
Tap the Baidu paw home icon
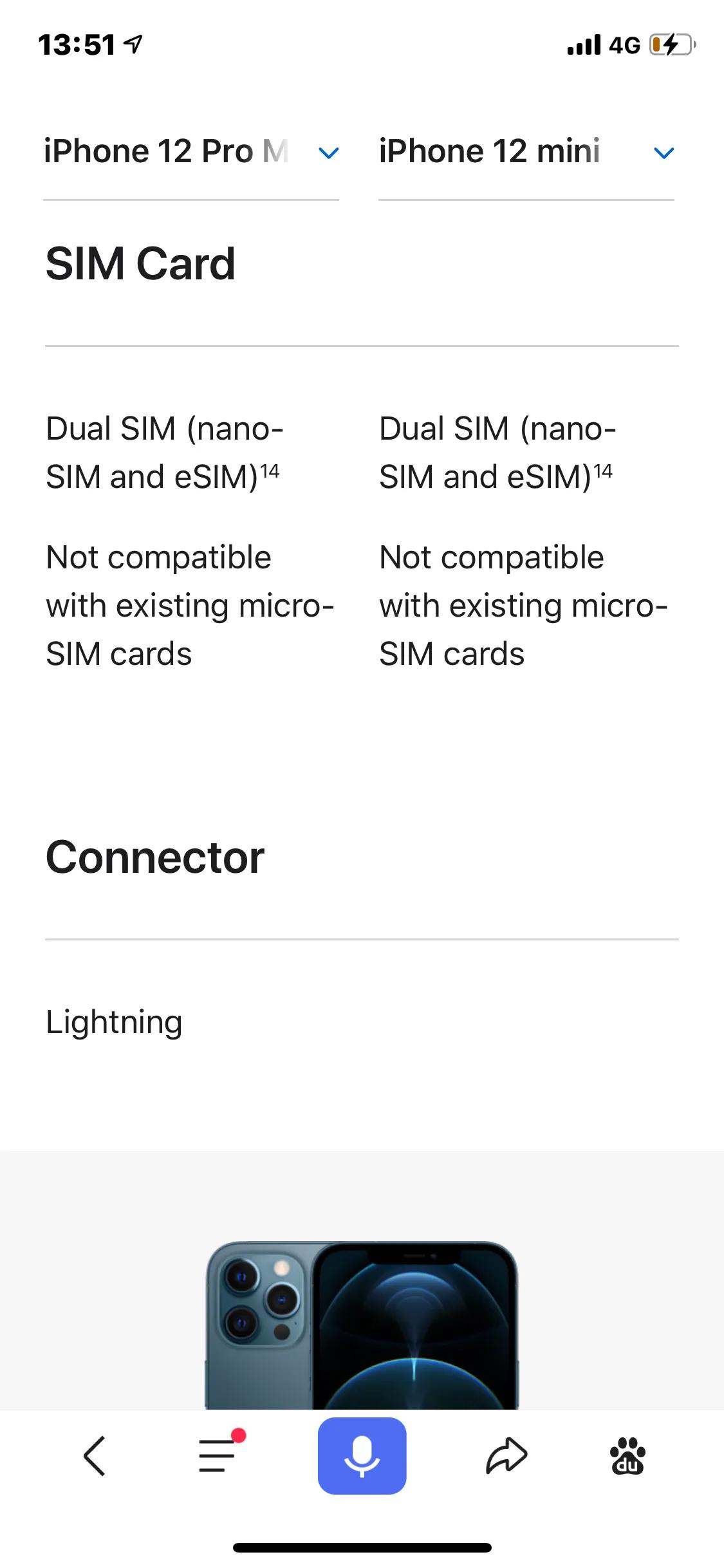pyautogui.click(x=629, y=1457)
